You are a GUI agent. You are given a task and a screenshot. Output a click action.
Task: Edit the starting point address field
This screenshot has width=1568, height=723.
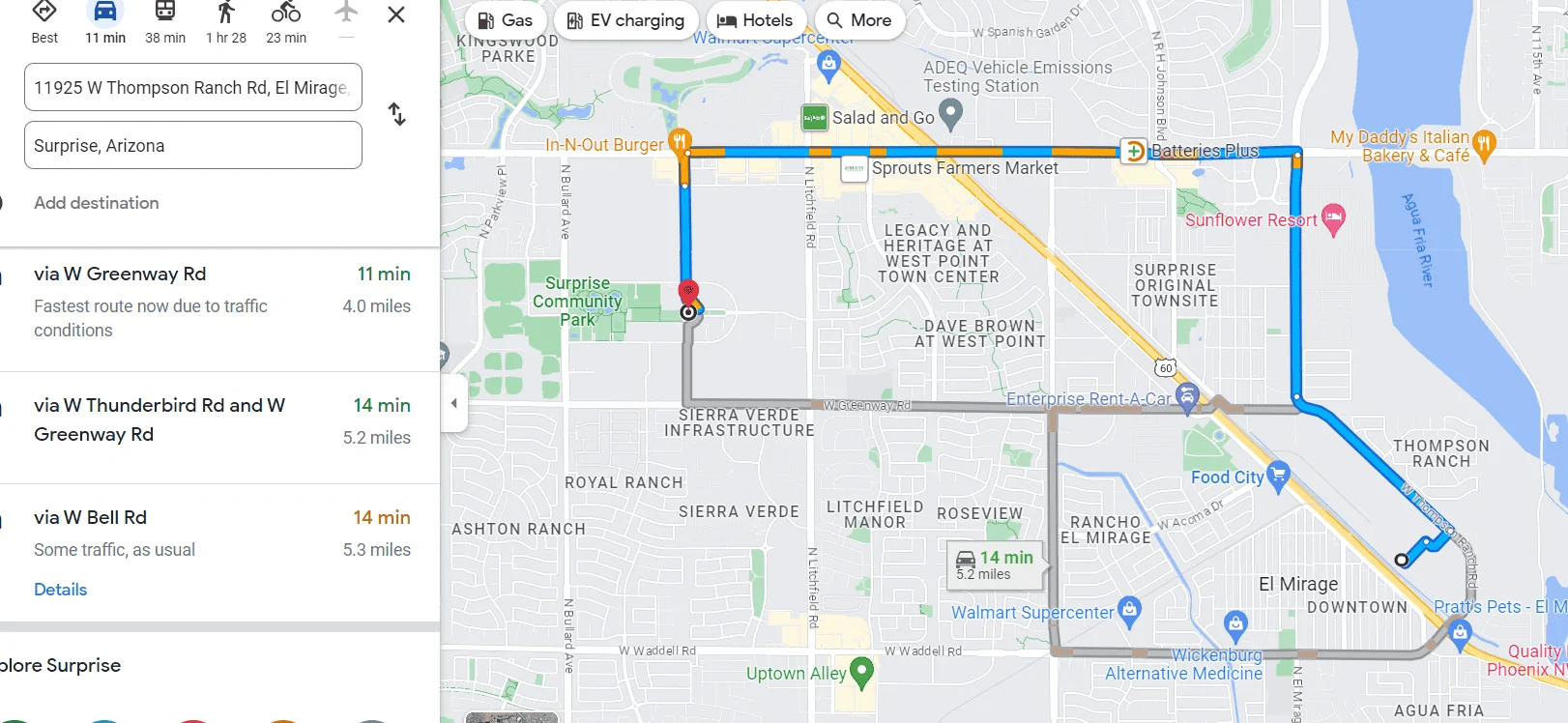[x=192, y=87]
